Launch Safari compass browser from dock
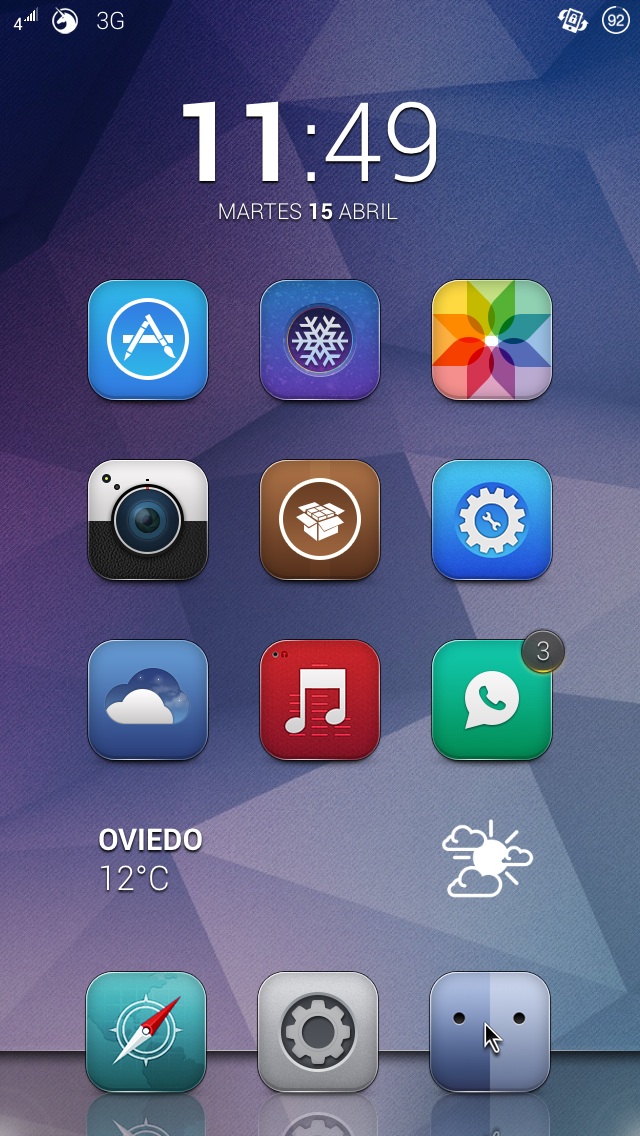Viewport: 640px width, 1136px height. click(x=146, y=1031)
